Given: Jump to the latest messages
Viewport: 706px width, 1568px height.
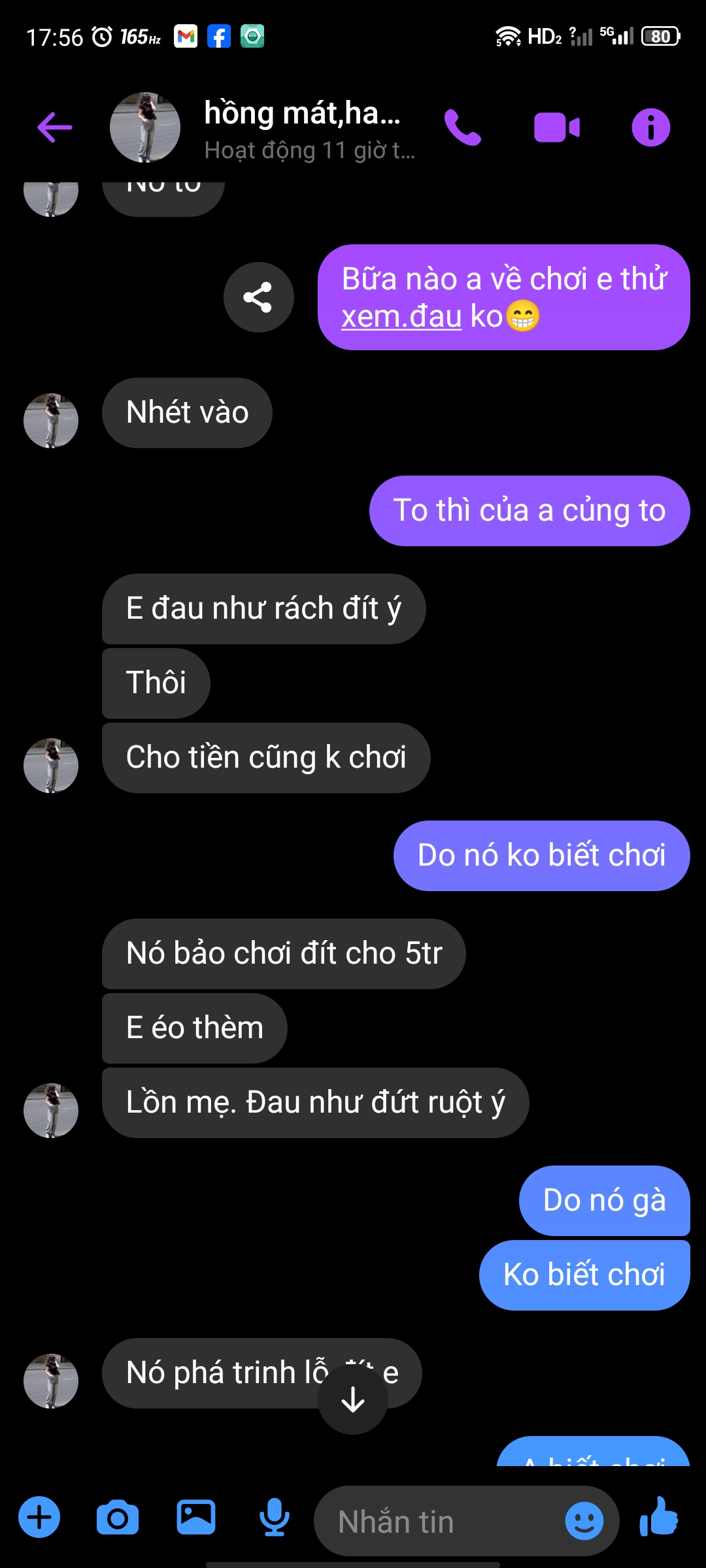Looking at the screenshot, I should coord(353,1399).
